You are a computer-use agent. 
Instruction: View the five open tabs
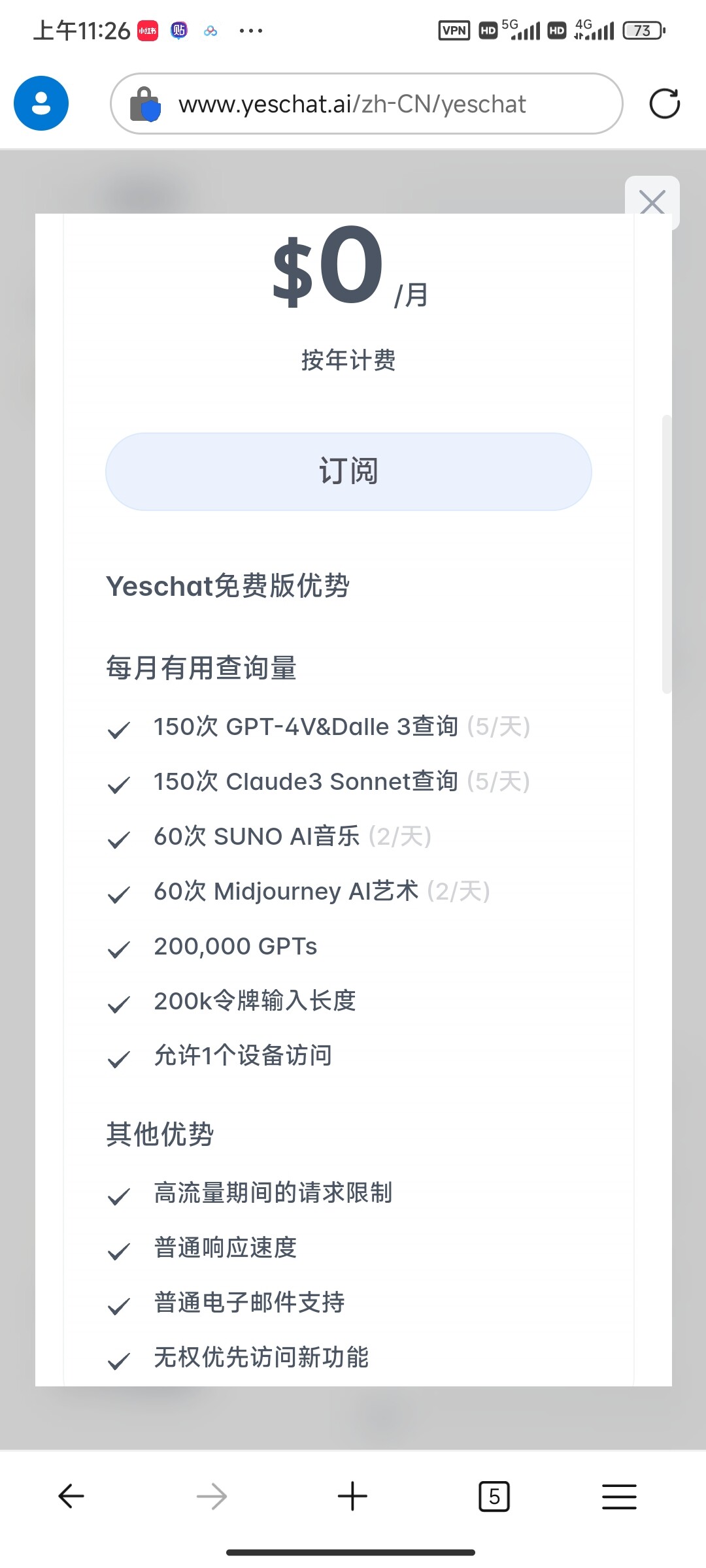tap(494, 1496)
